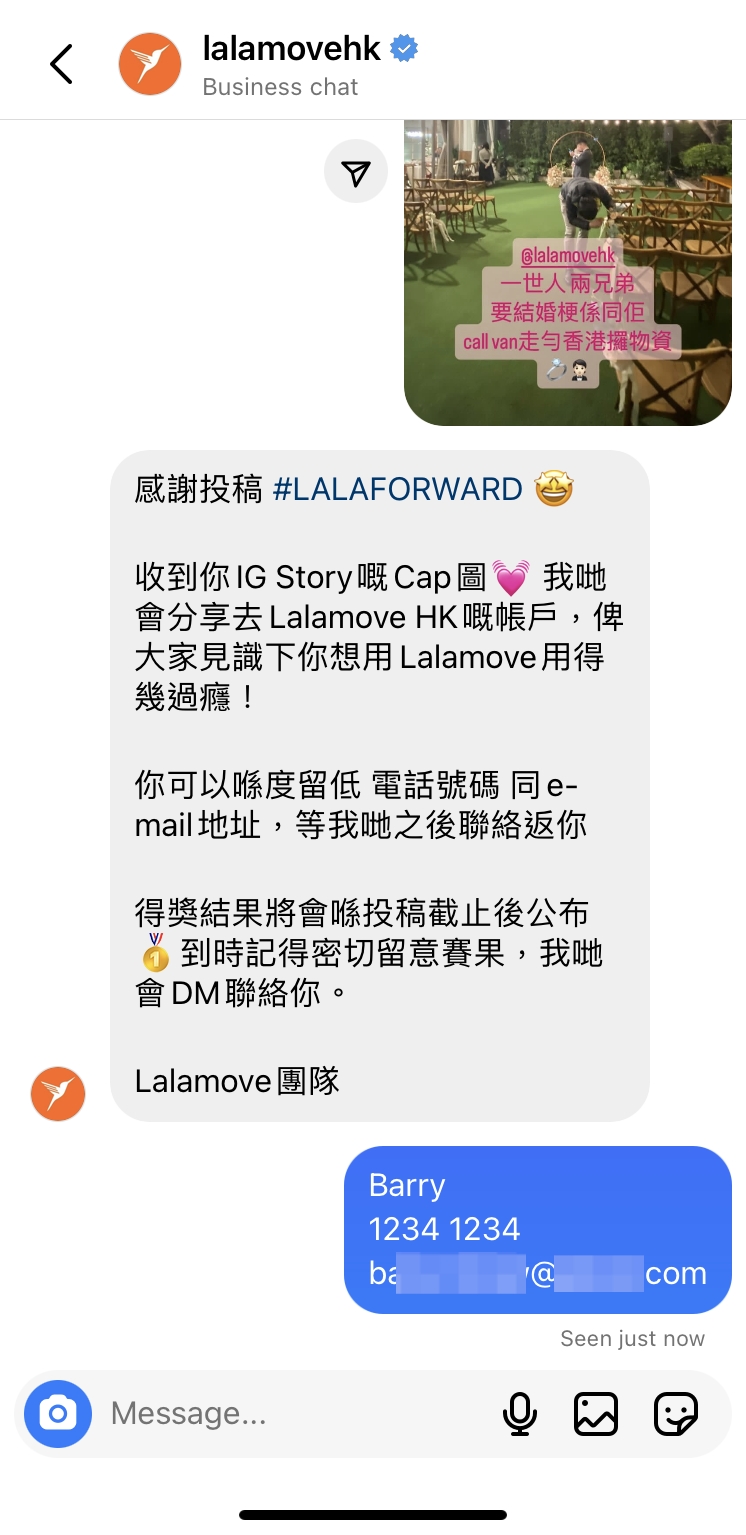Tap the Lalamove avatar beside the message

coord(58,1093)
